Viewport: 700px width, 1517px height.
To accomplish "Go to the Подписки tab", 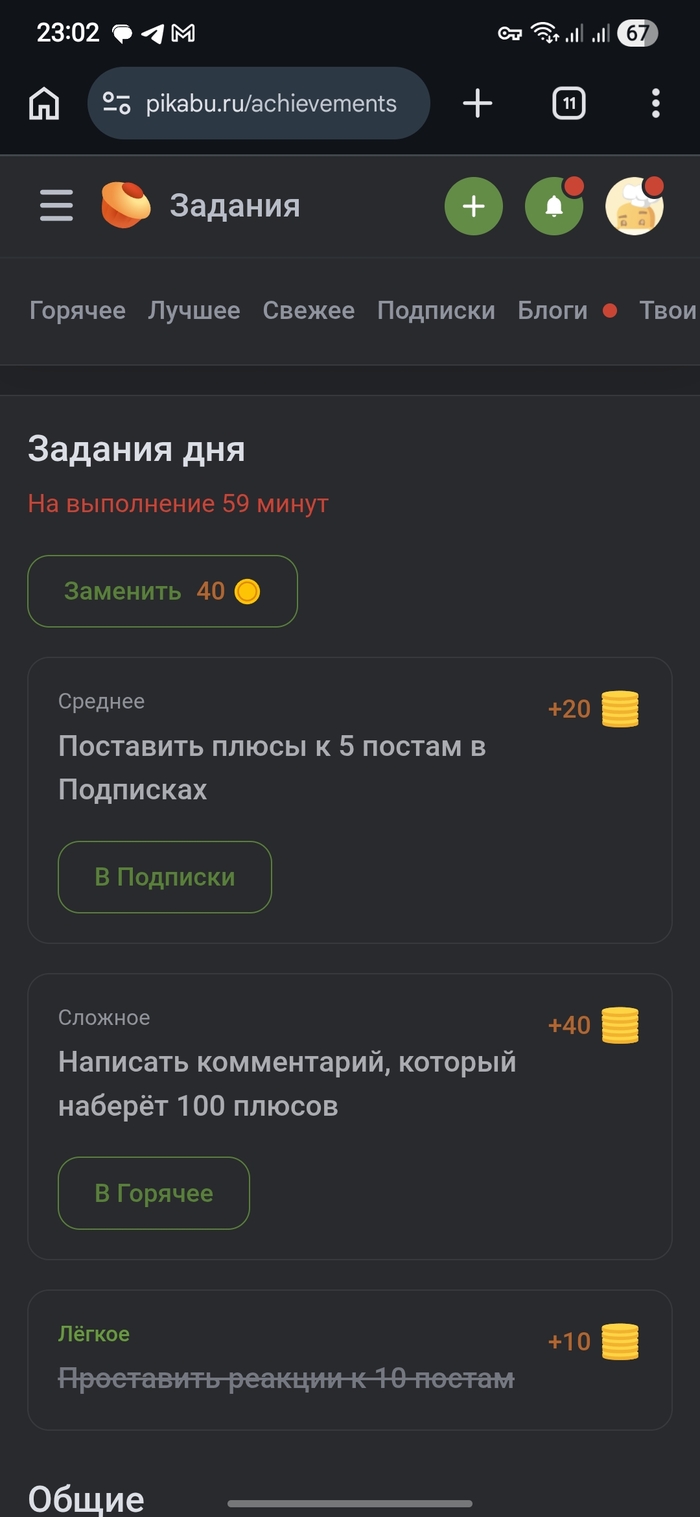I will (x=436, y=311).
